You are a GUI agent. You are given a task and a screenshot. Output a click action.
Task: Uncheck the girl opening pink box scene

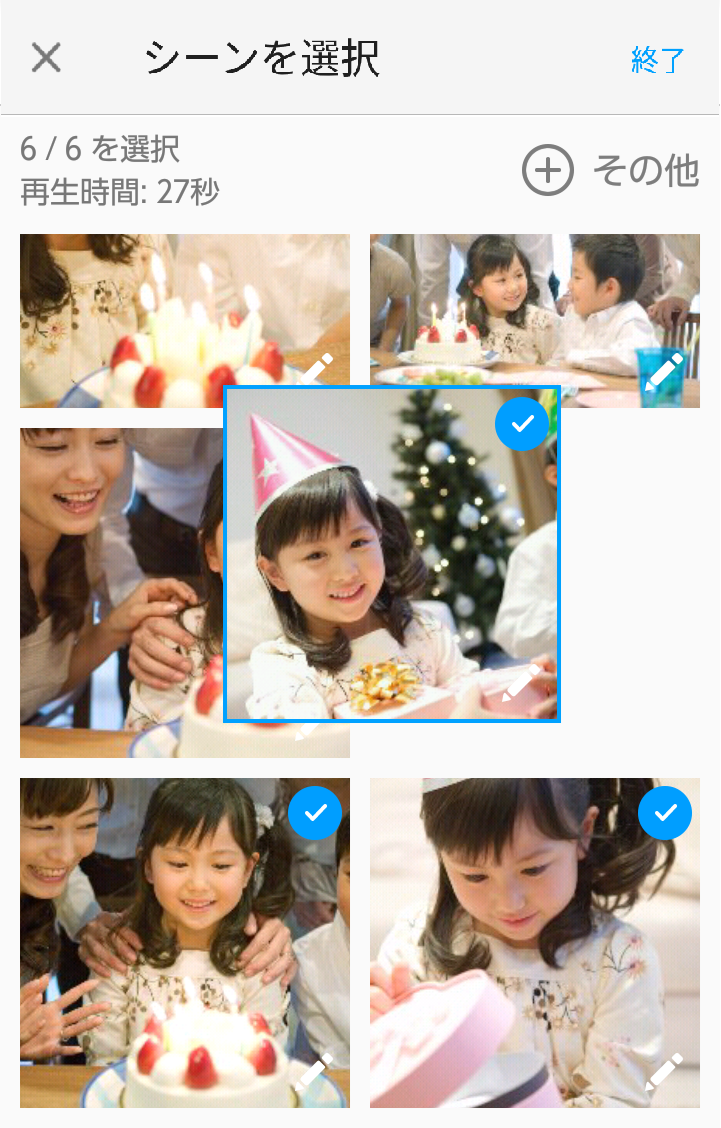pyautogui.click(x=665, y=813)
